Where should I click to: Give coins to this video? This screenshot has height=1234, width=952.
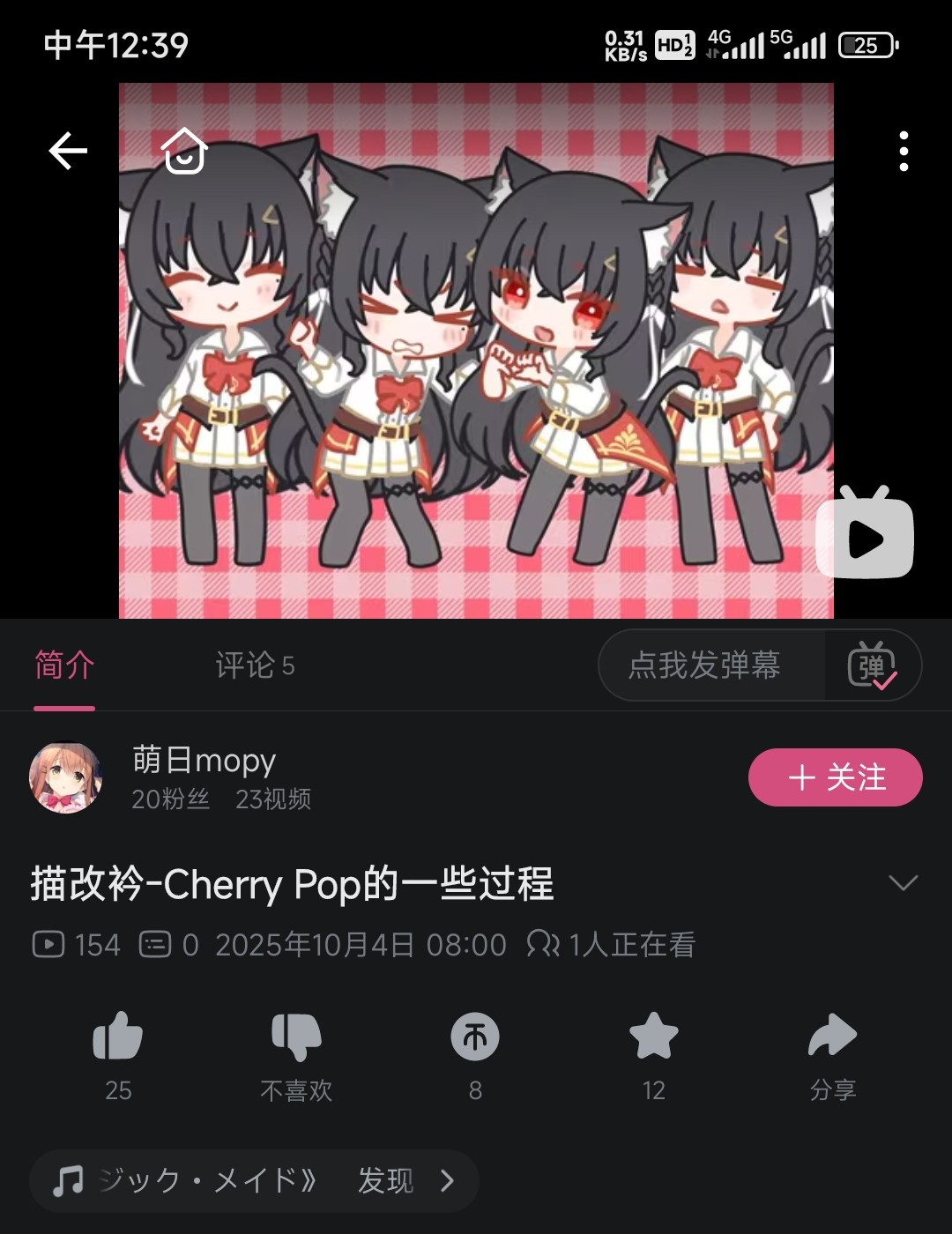point(475,1038)
